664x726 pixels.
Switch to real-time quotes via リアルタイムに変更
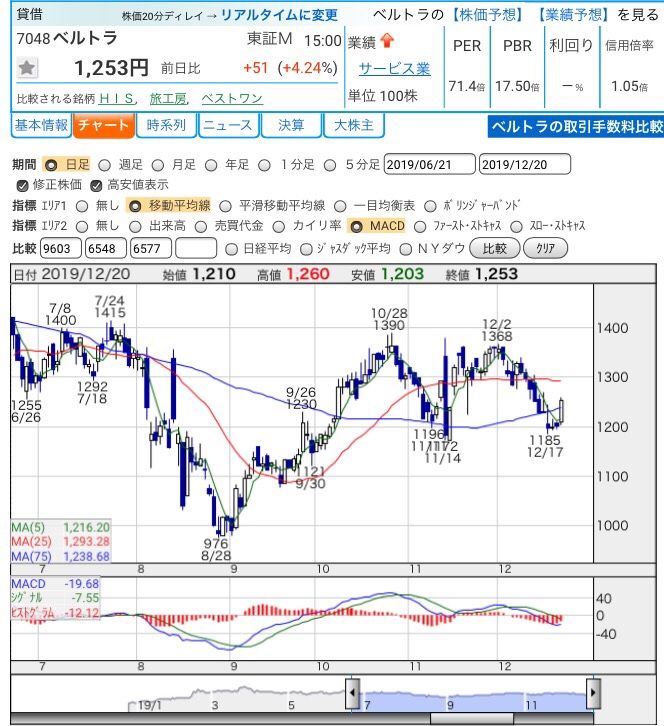280,15
